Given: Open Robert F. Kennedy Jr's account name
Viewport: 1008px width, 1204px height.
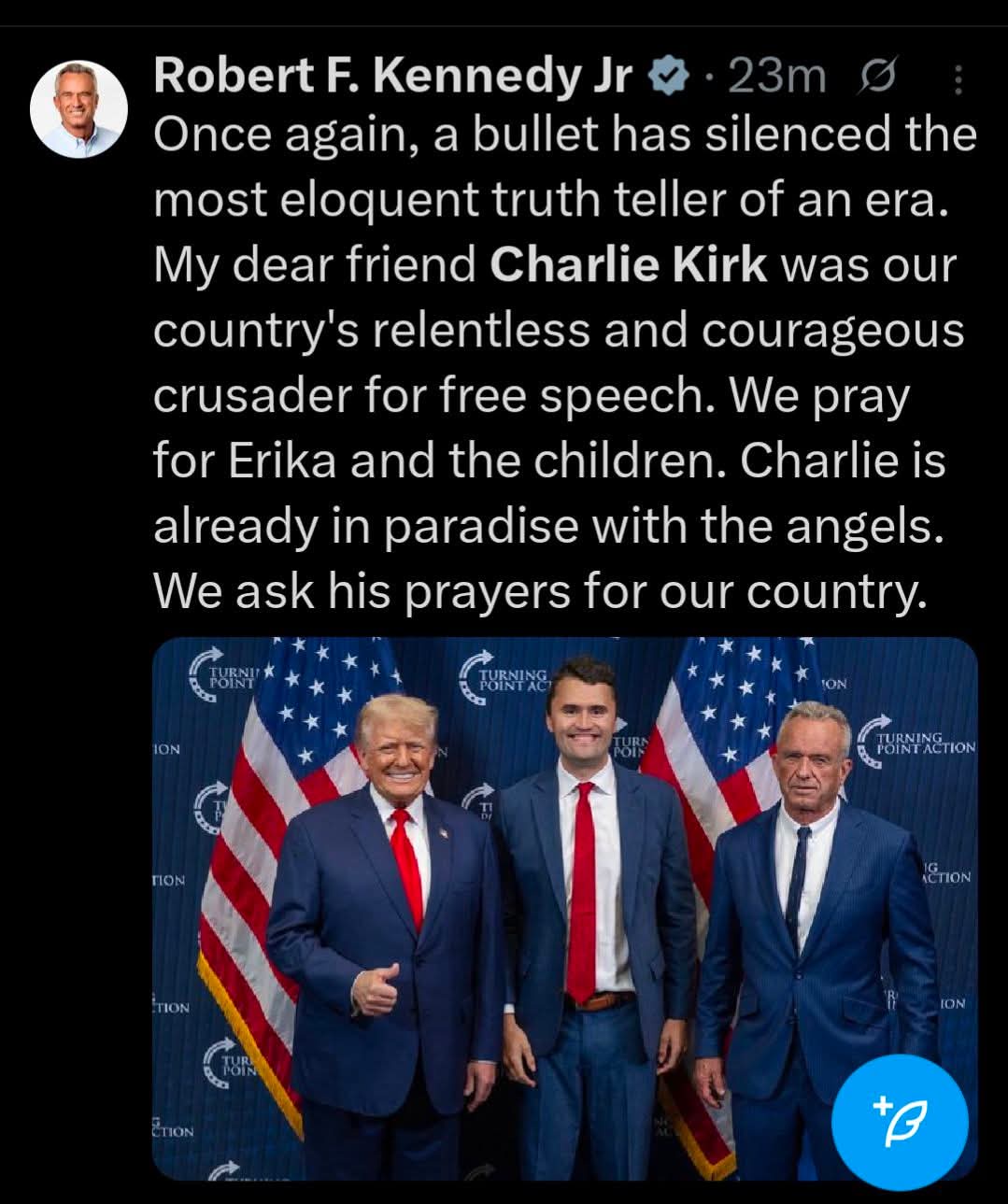Looking at the screenshot, I should (393, 76).
